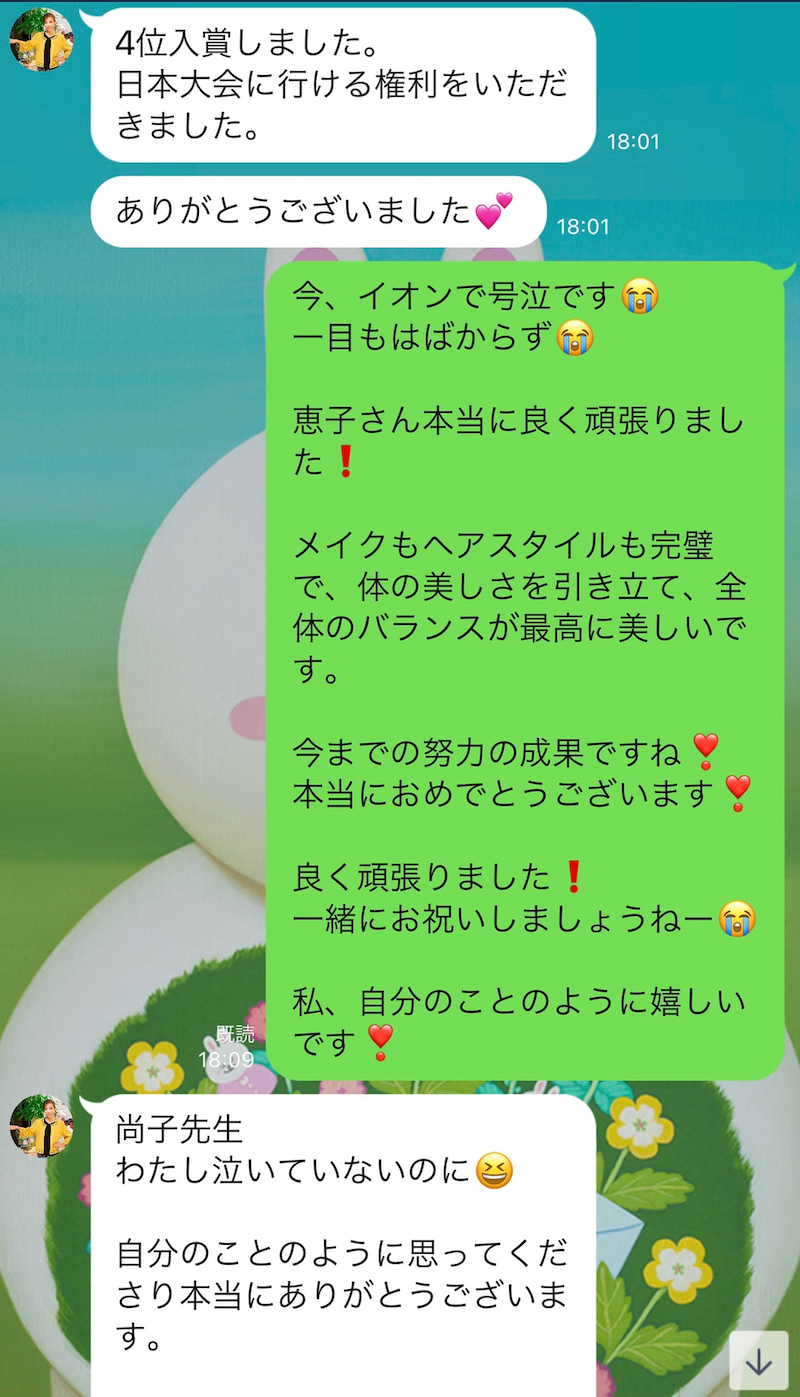Jump to latest message with down arrow
The image size is (800, 1397).
758,1360
